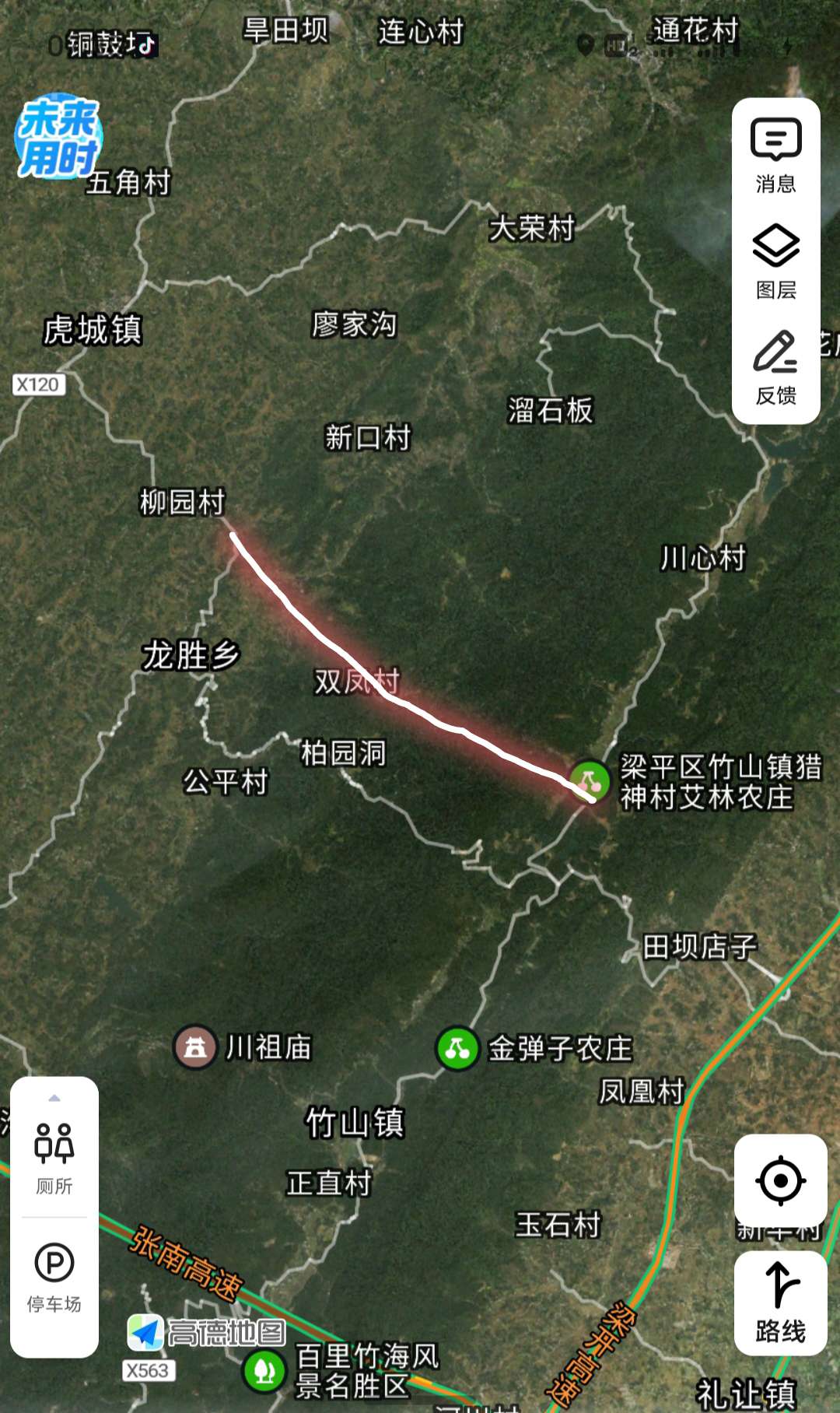The height and width of the screenshot is (1413, 840).
Task: Select the 金弹子农庄 marker
Action: pos(457,1048)
